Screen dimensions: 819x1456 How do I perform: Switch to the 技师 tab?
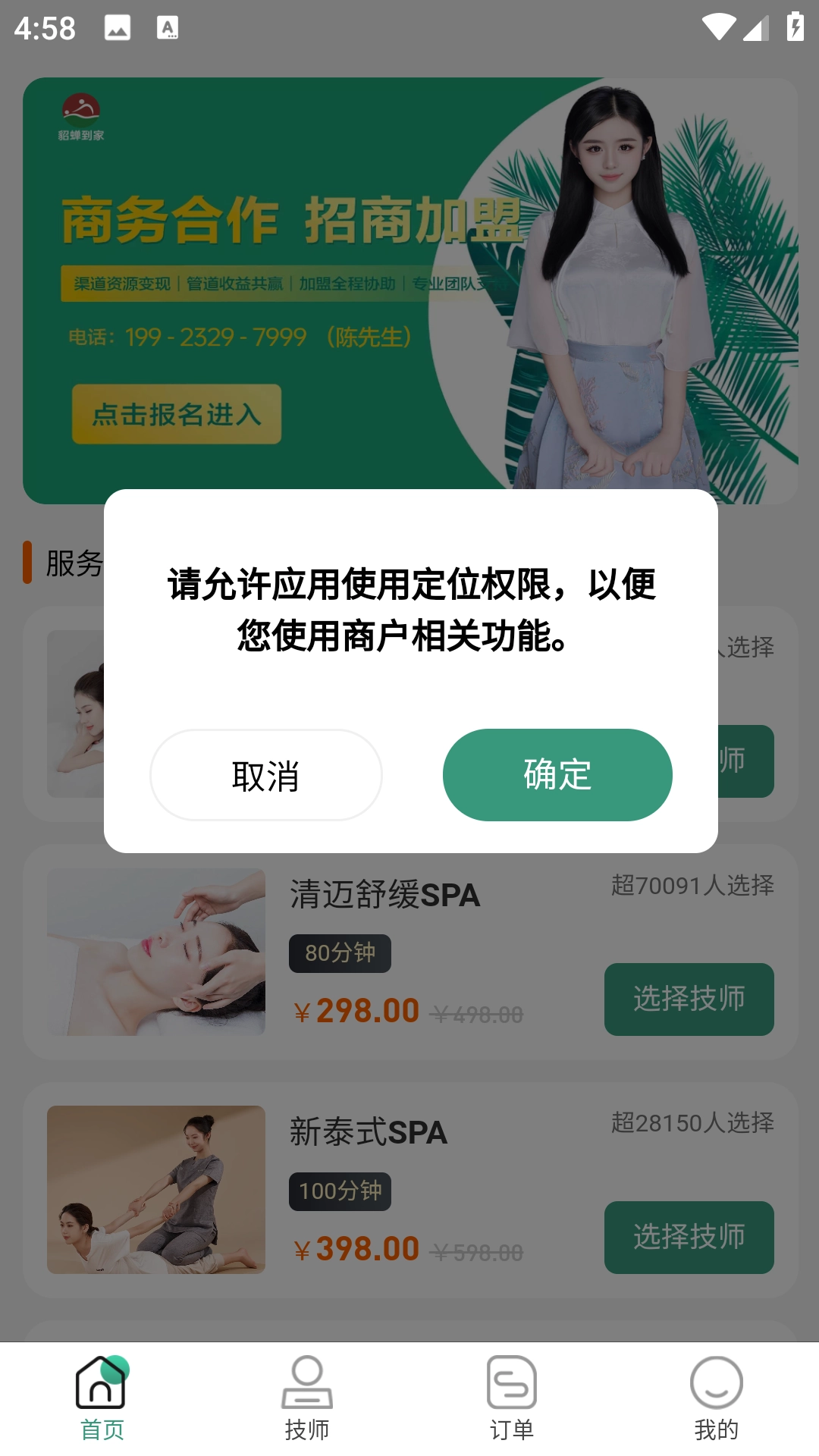point(306,1399)
